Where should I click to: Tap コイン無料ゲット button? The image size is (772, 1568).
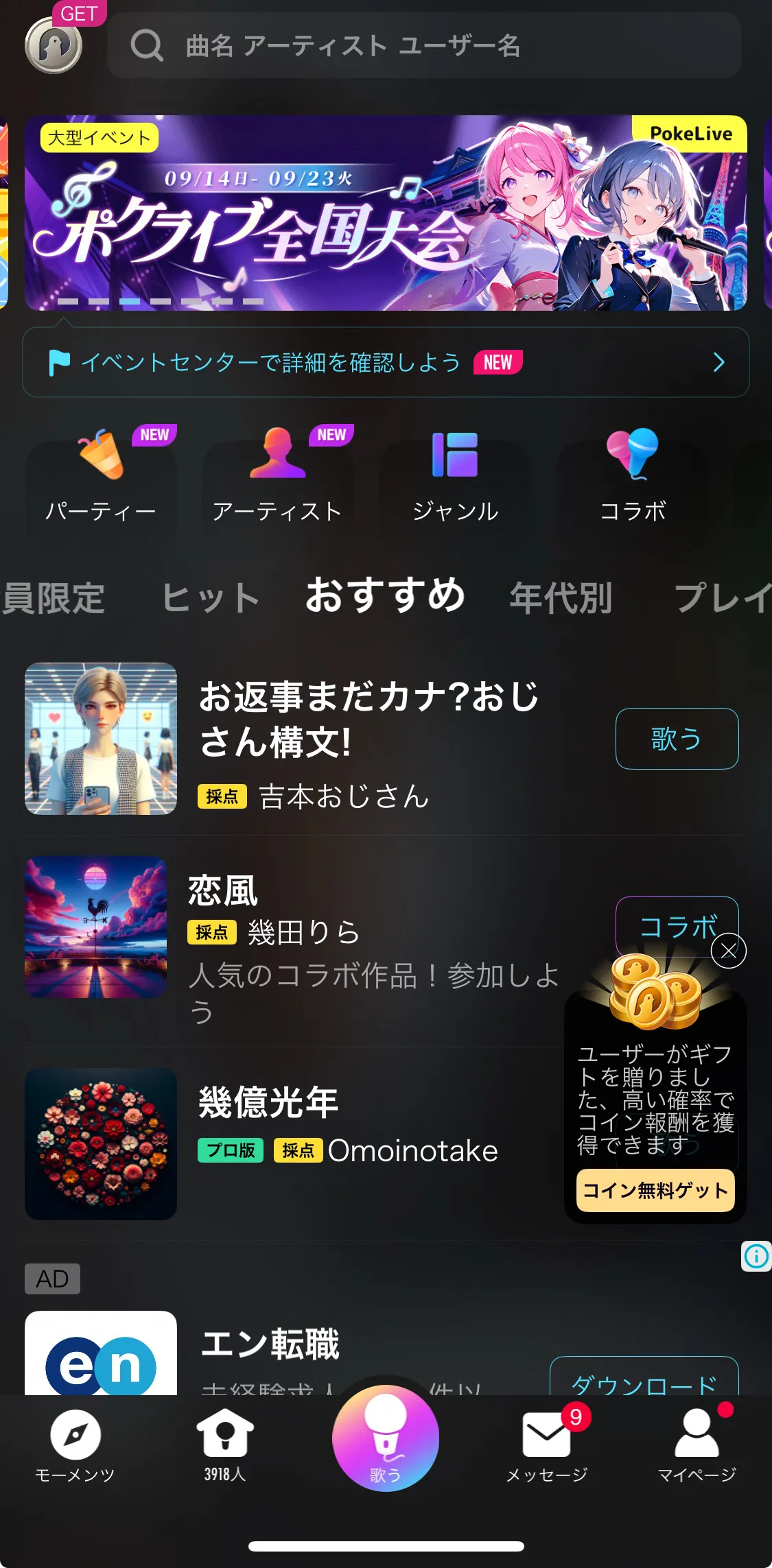[655, 1190]
